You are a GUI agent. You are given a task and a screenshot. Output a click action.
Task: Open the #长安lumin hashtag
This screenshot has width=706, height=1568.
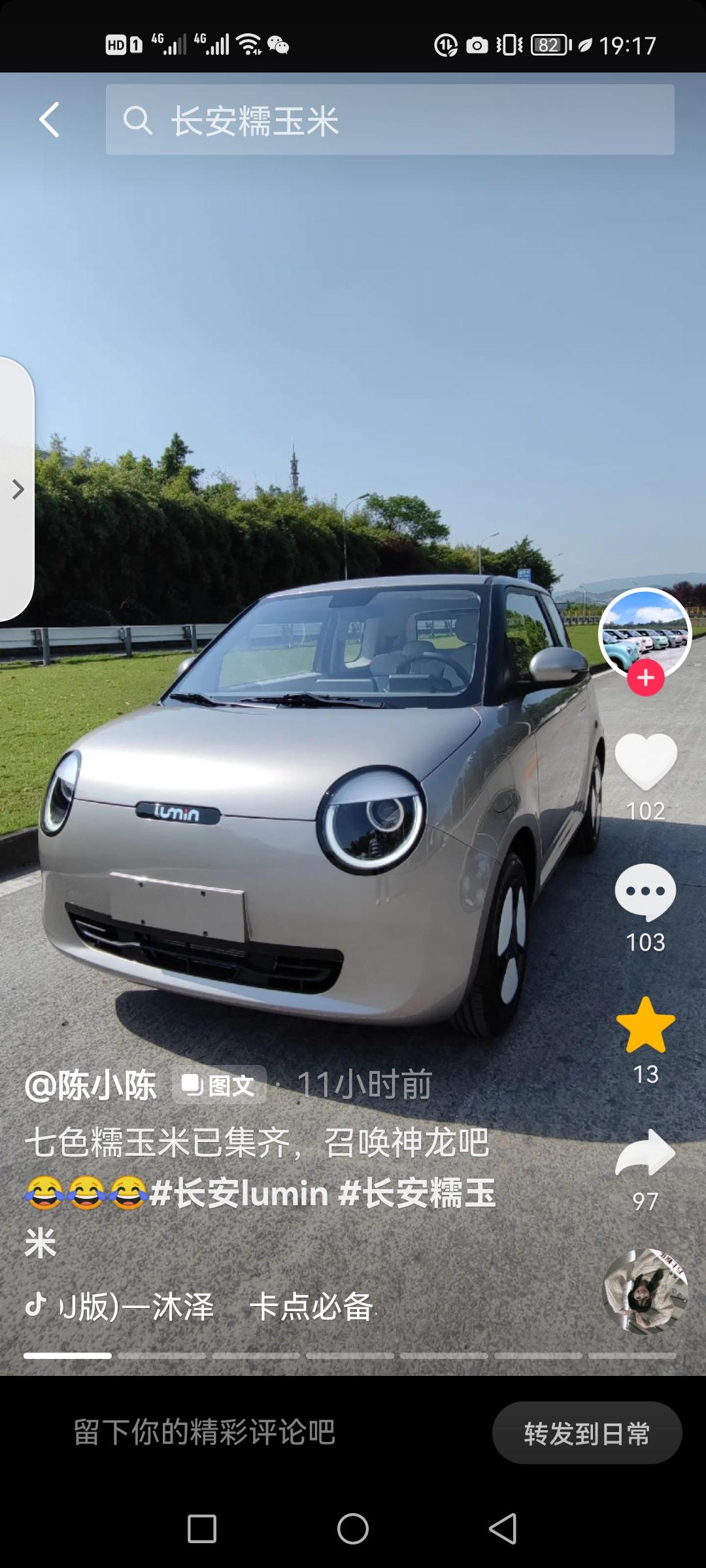(x=239, y=1193)
